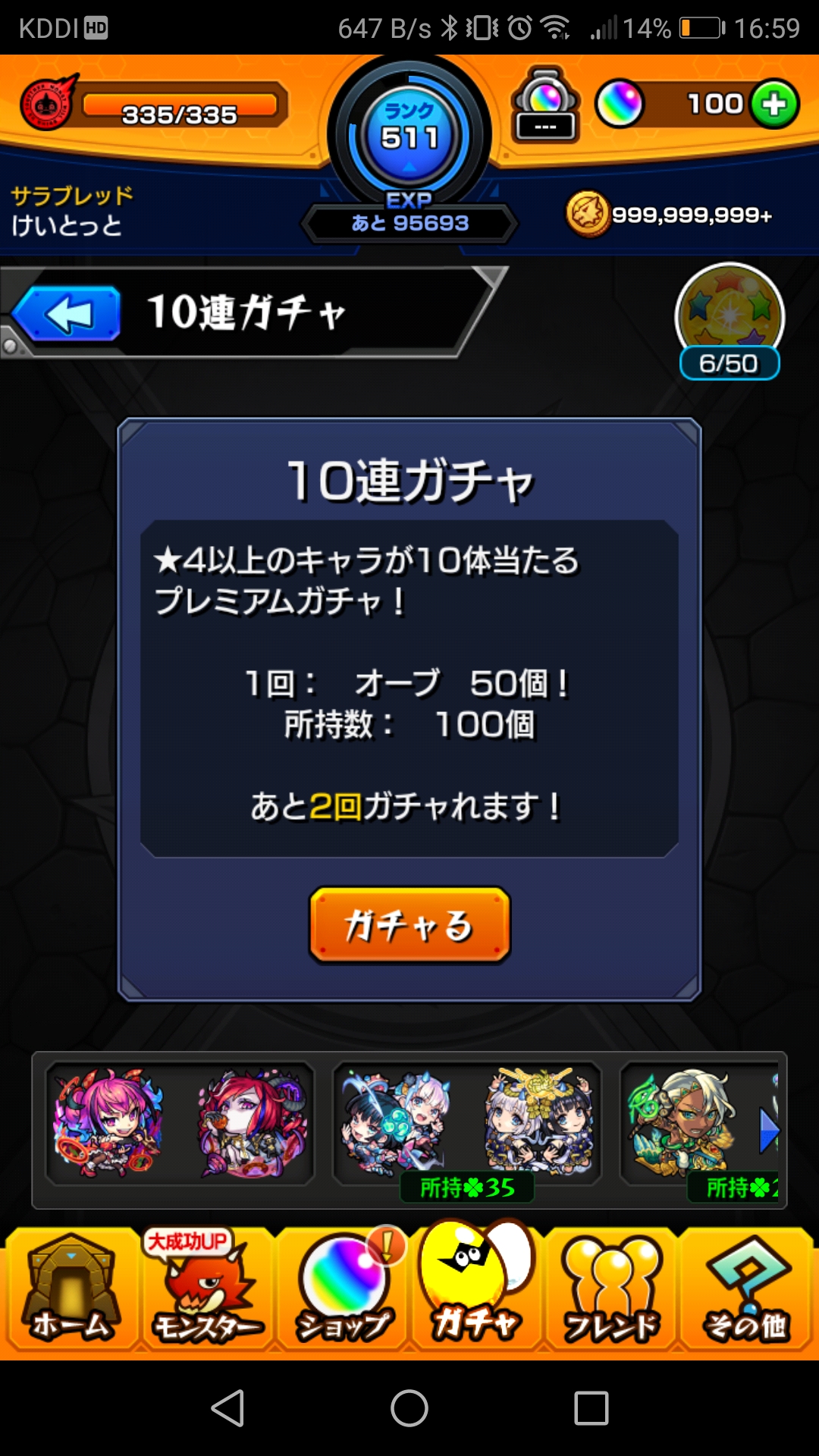819x1456 pixels.
Task: Add orbs with the green plus button
Action: tap(774, 104)
